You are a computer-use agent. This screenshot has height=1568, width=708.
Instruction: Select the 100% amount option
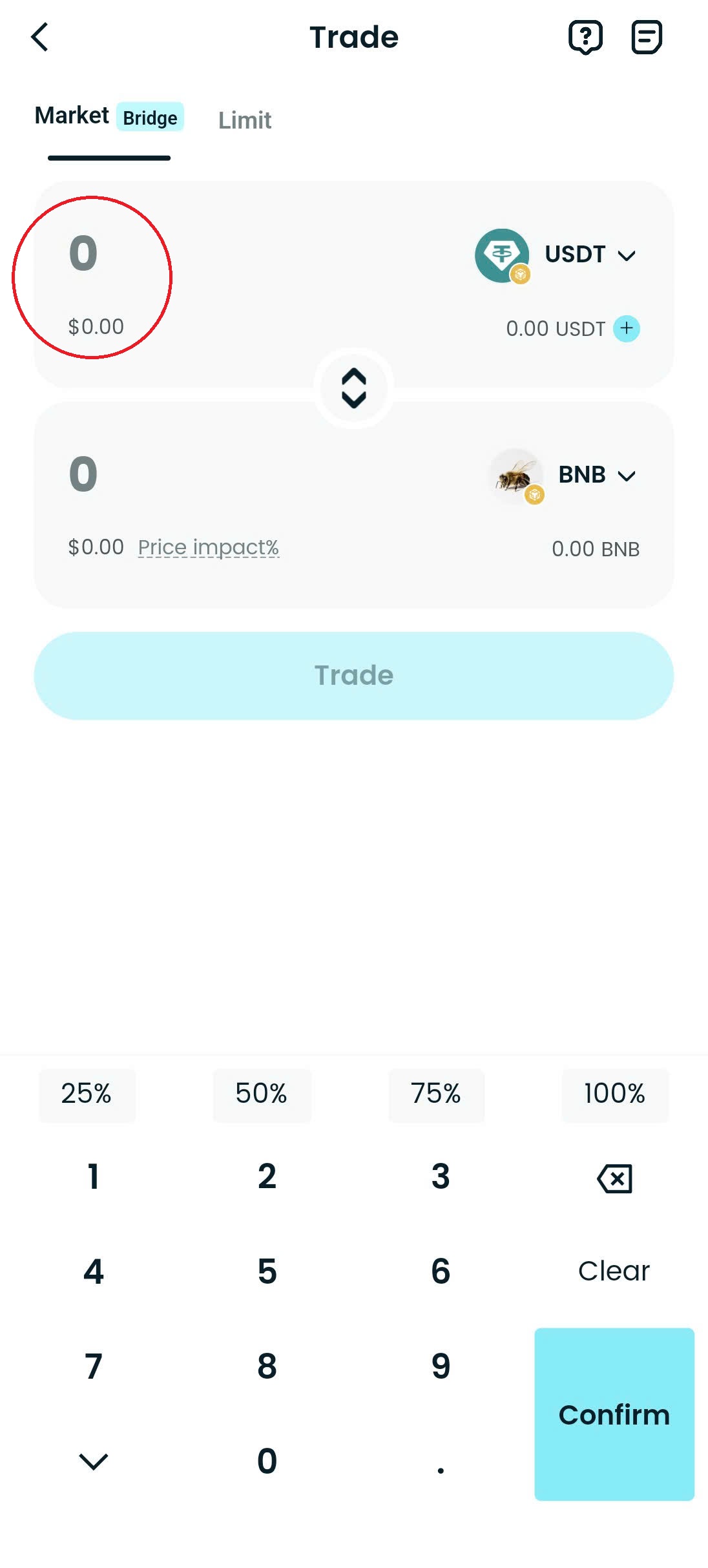pos(614,1094)
